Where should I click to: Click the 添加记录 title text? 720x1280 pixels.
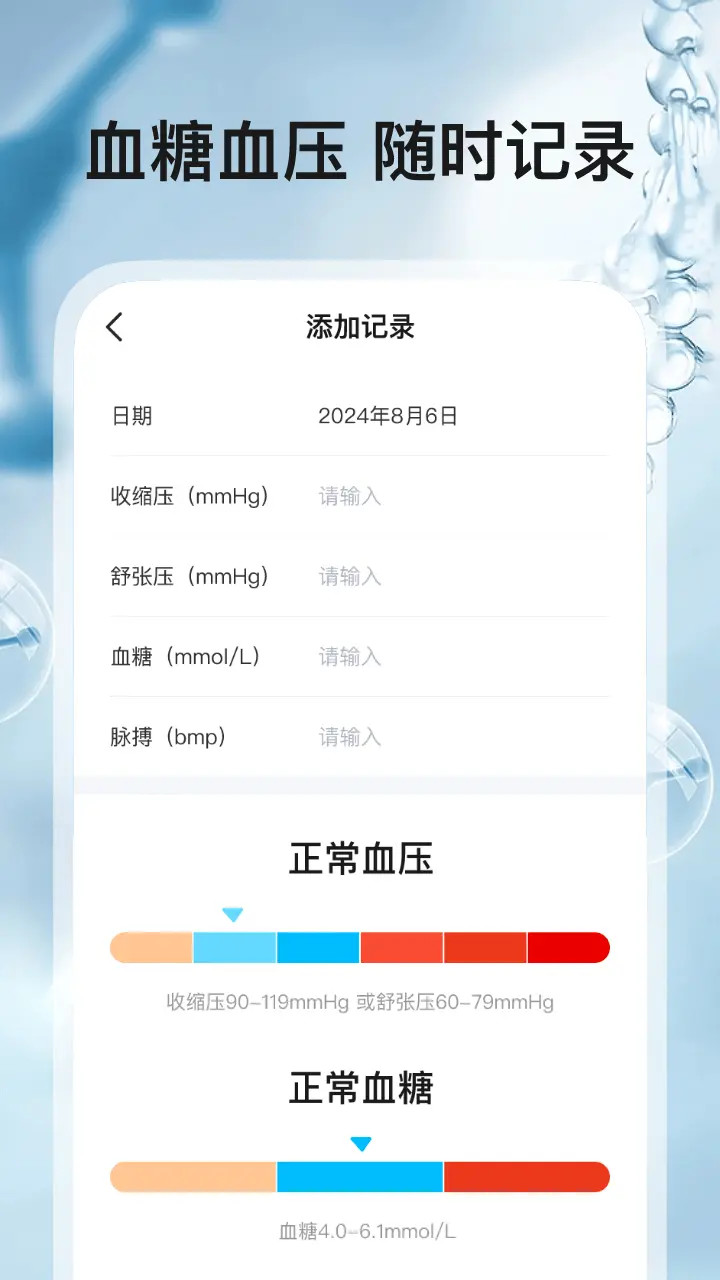pos(360,327)
